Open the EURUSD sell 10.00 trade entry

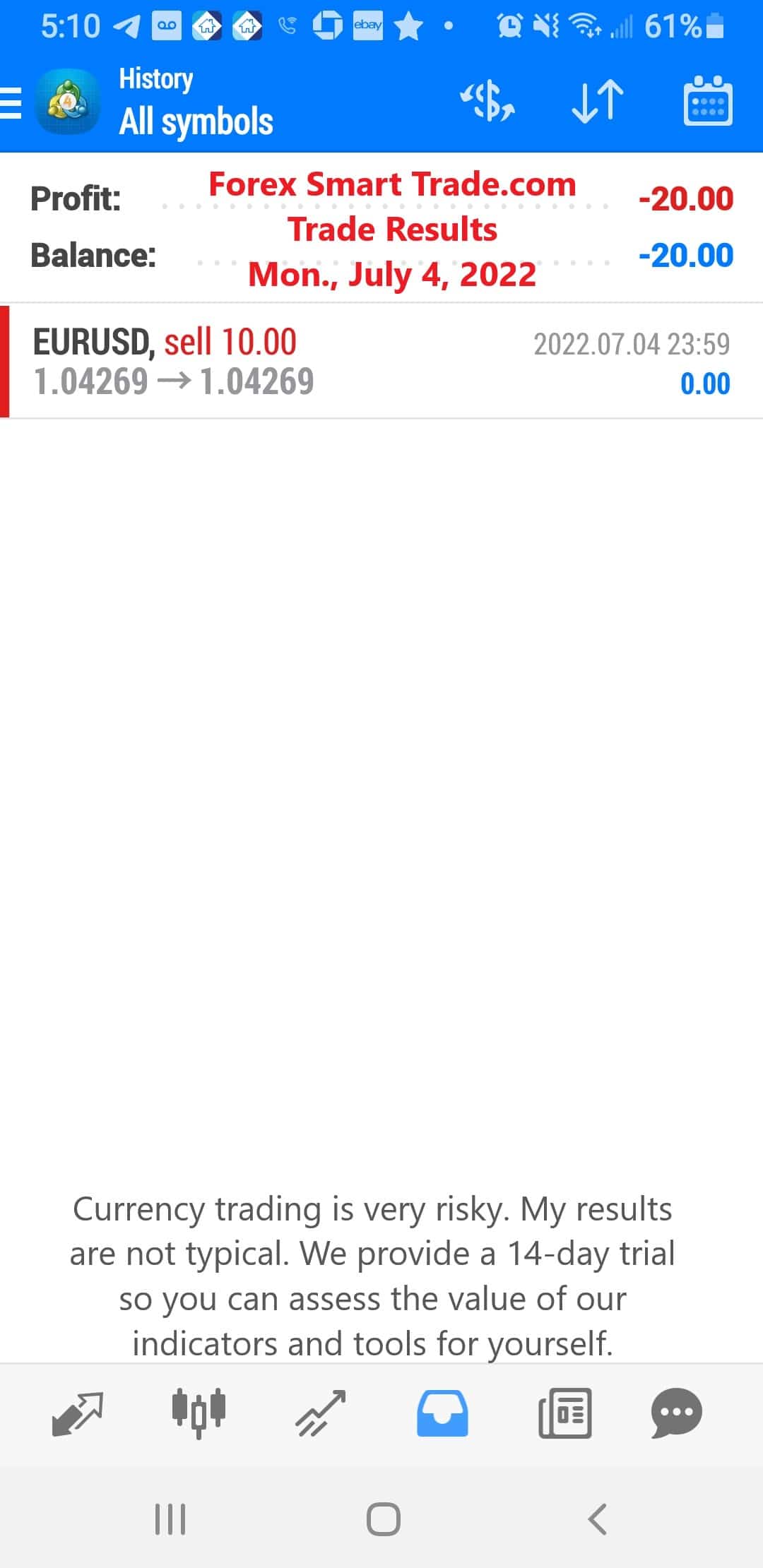(381, 362)
